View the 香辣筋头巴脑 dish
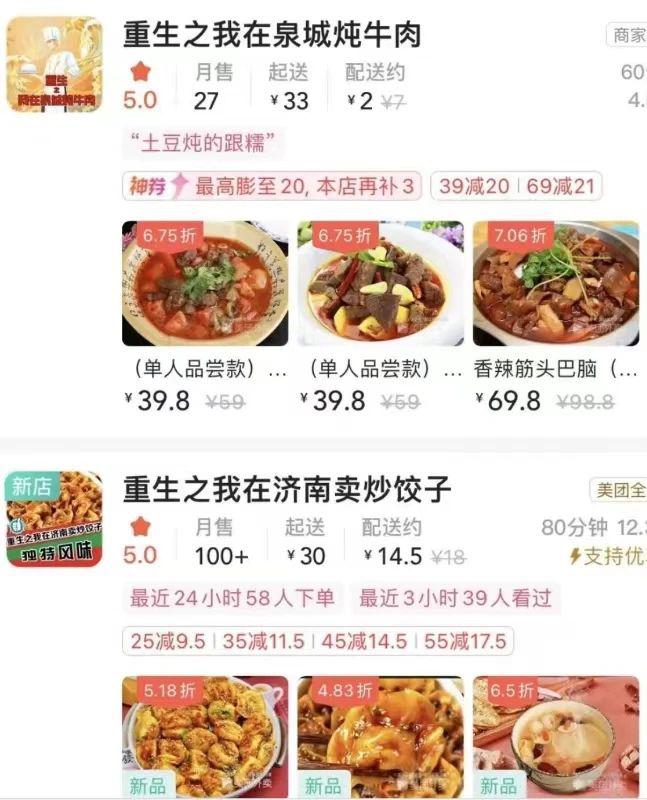This screenshot has height=800, width=647. coord(555,284)
